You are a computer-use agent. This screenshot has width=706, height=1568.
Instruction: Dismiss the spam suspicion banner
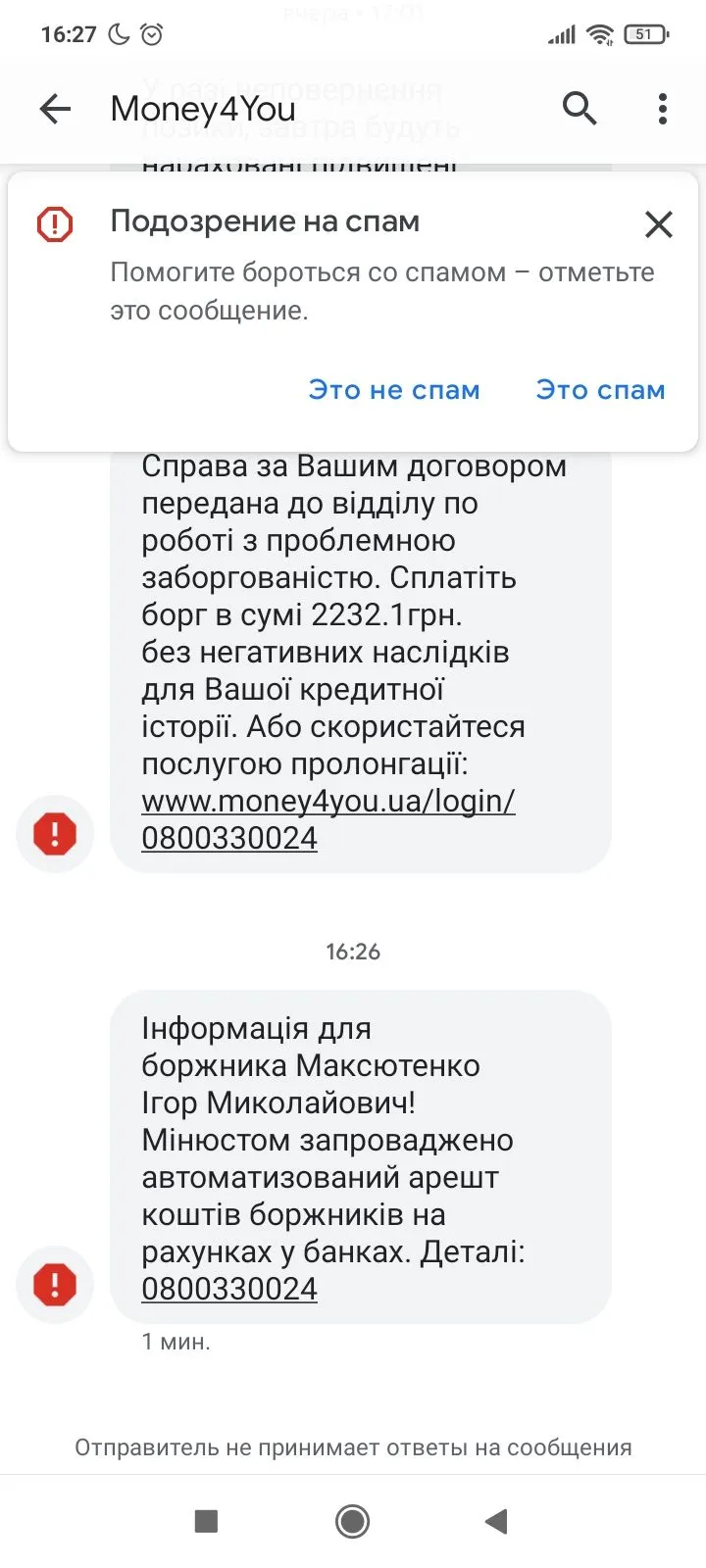(658, 224)
